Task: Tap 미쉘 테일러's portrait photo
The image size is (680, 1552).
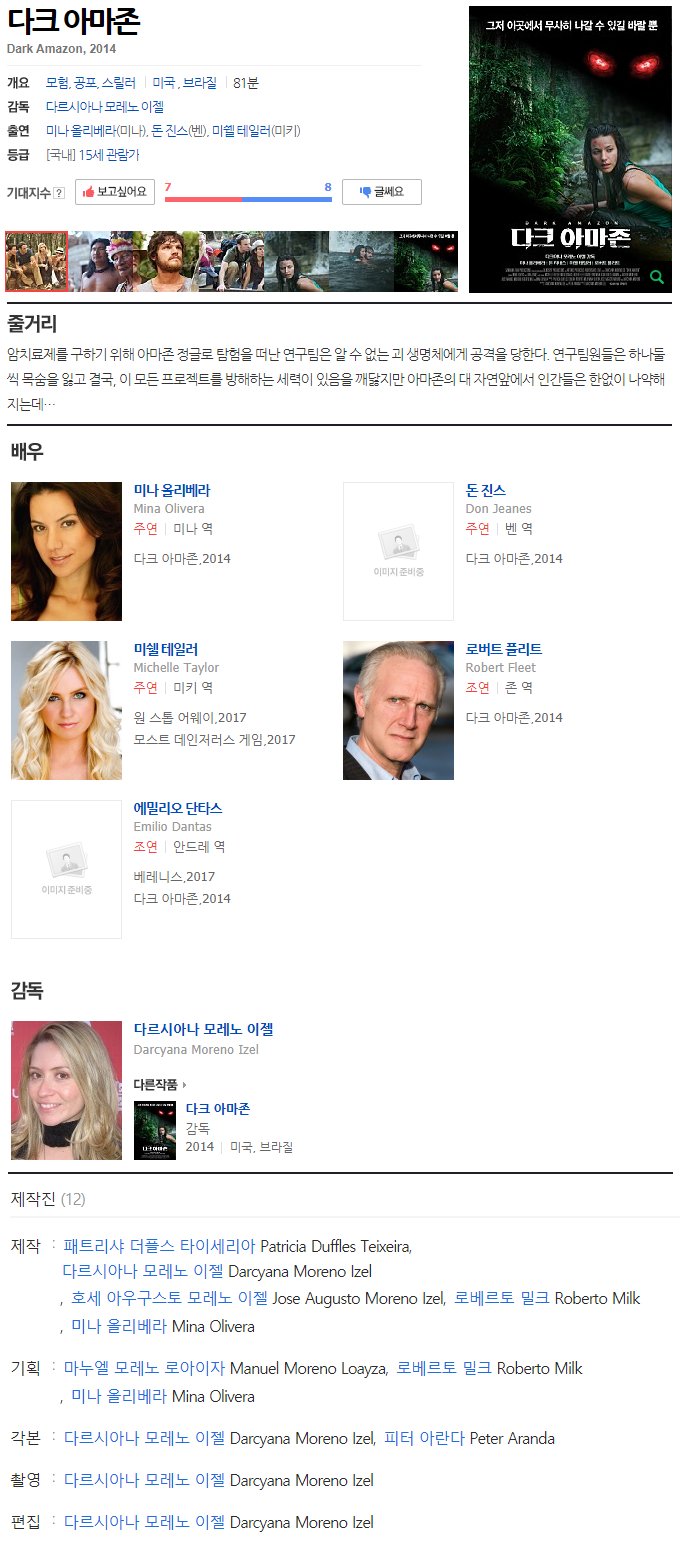Action: [x=66, y=710]
